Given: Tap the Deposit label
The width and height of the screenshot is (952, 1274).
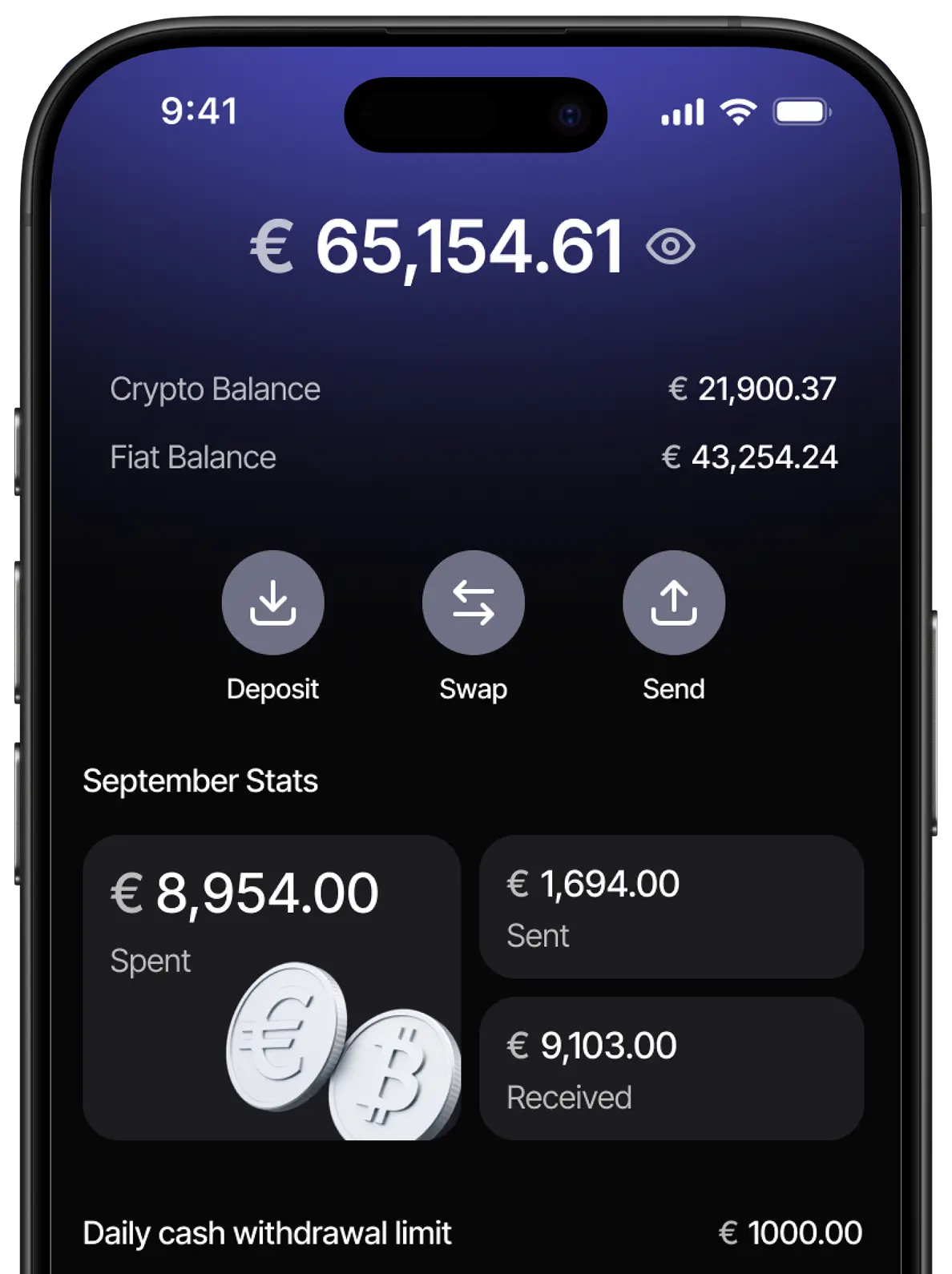Looking at the screenshot, I should (x=273, y=687).
